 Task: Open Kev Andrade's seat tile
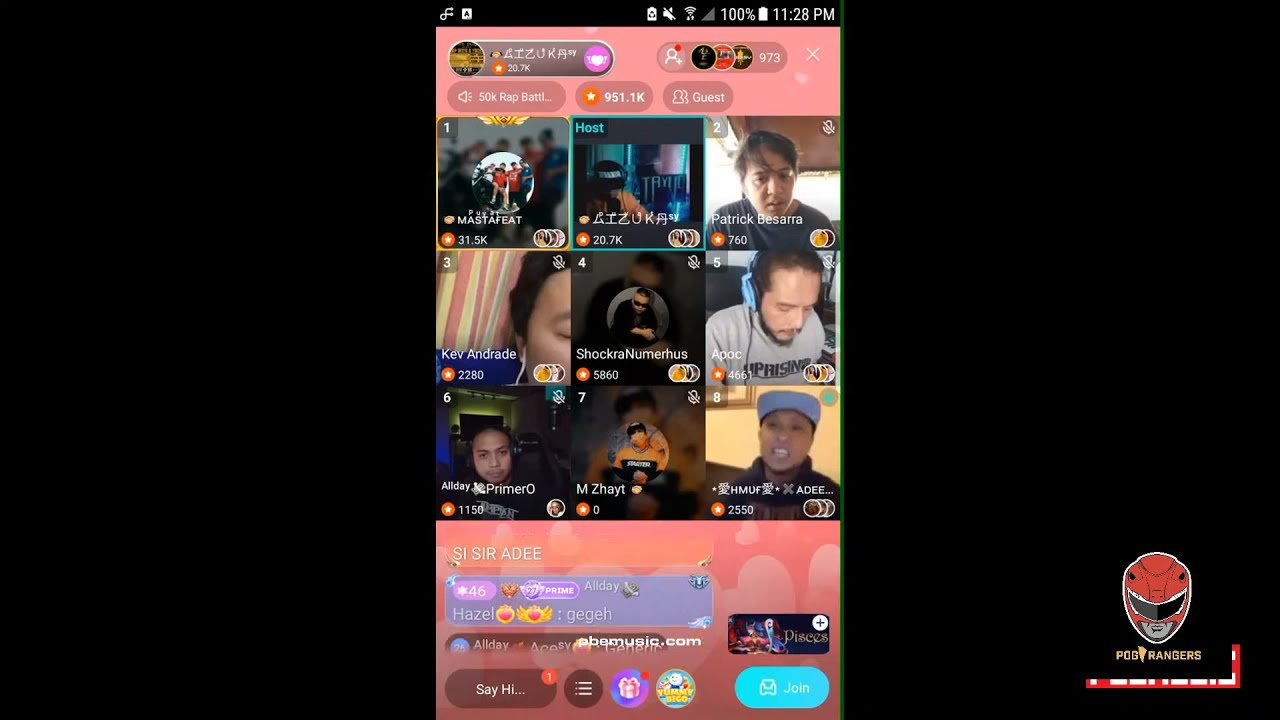click(x=503, y=317)
